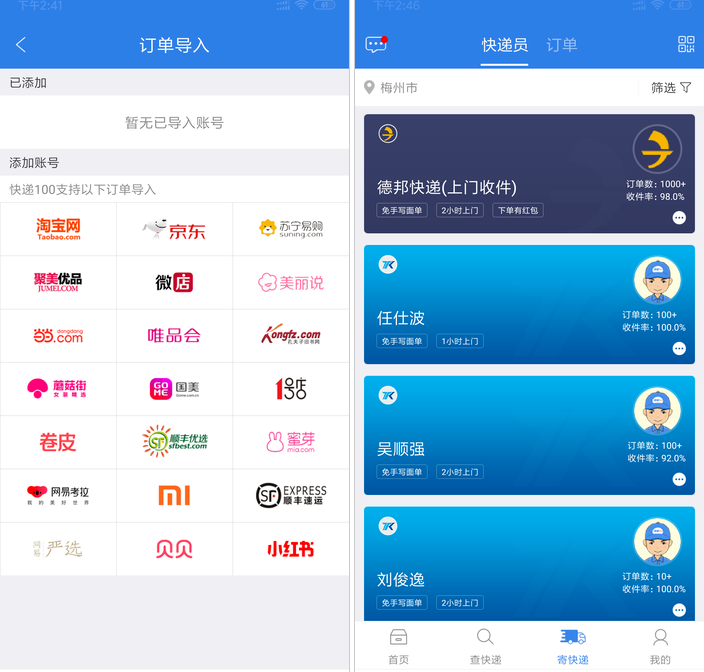Screen dimensions: 704x672
Task: Switch to the 快递员 tab
Action: [504, 45]
